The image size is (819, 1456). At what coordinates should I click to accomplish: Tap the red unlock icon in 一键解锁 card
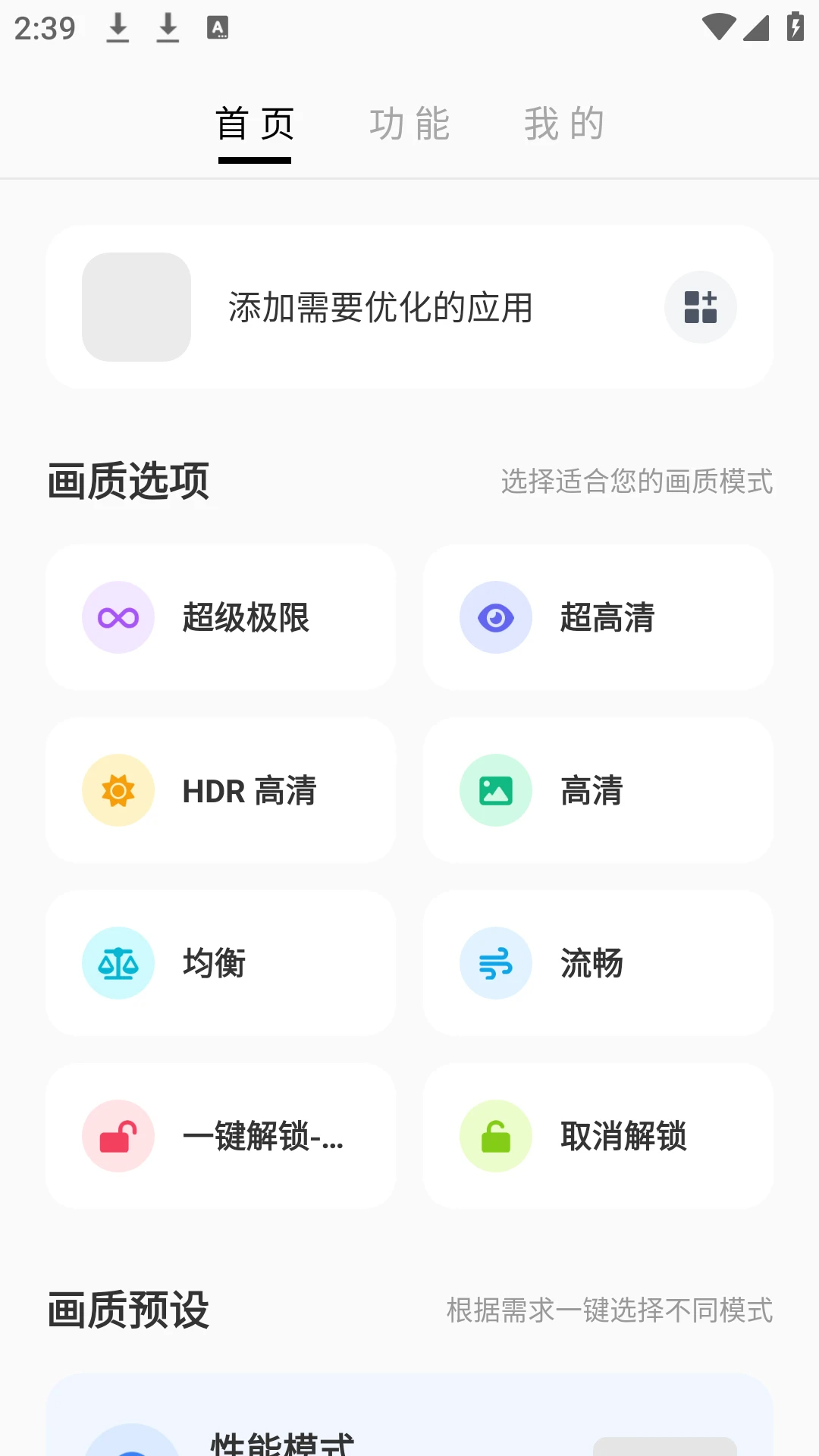point(118,1136)
